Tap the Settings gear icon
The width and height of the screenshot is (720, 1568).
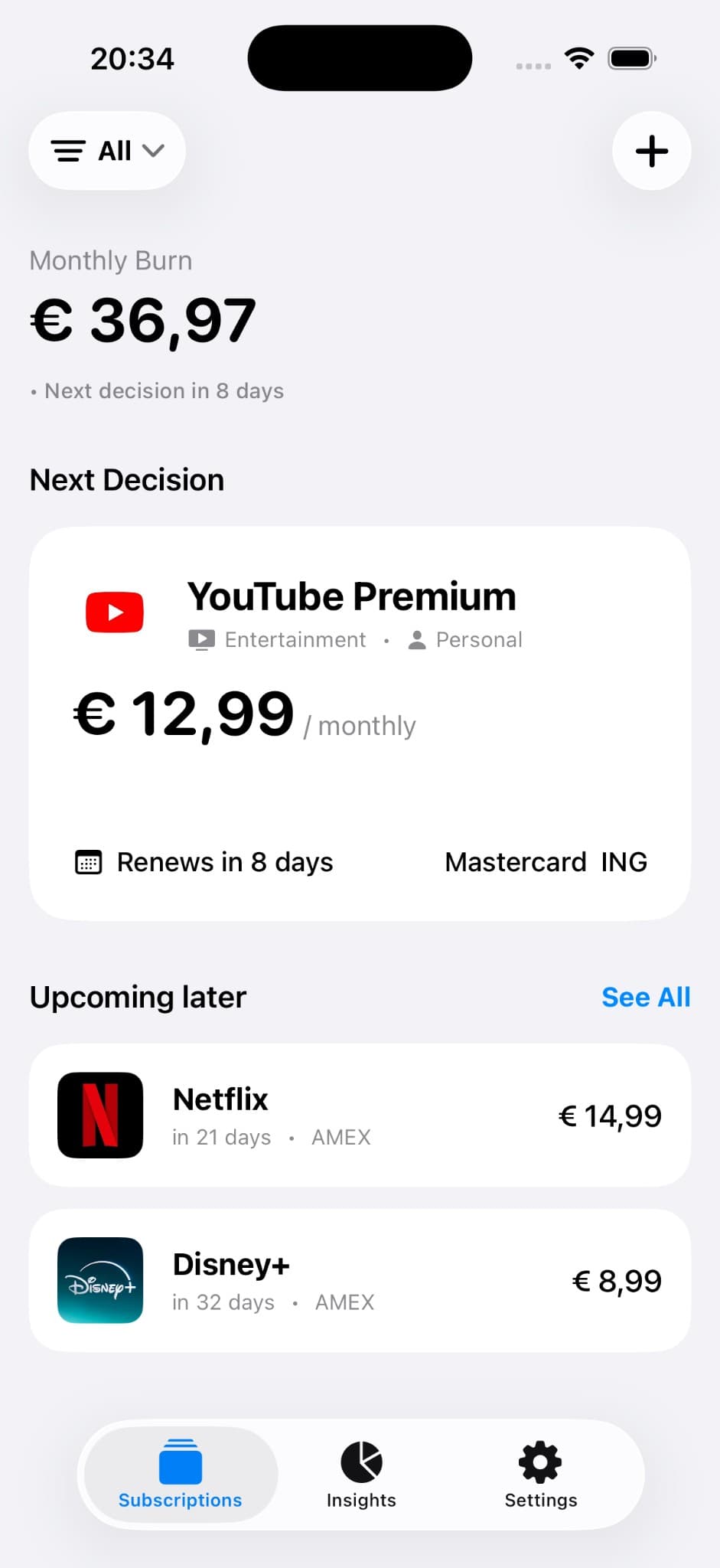click(x=540, y=1460)
